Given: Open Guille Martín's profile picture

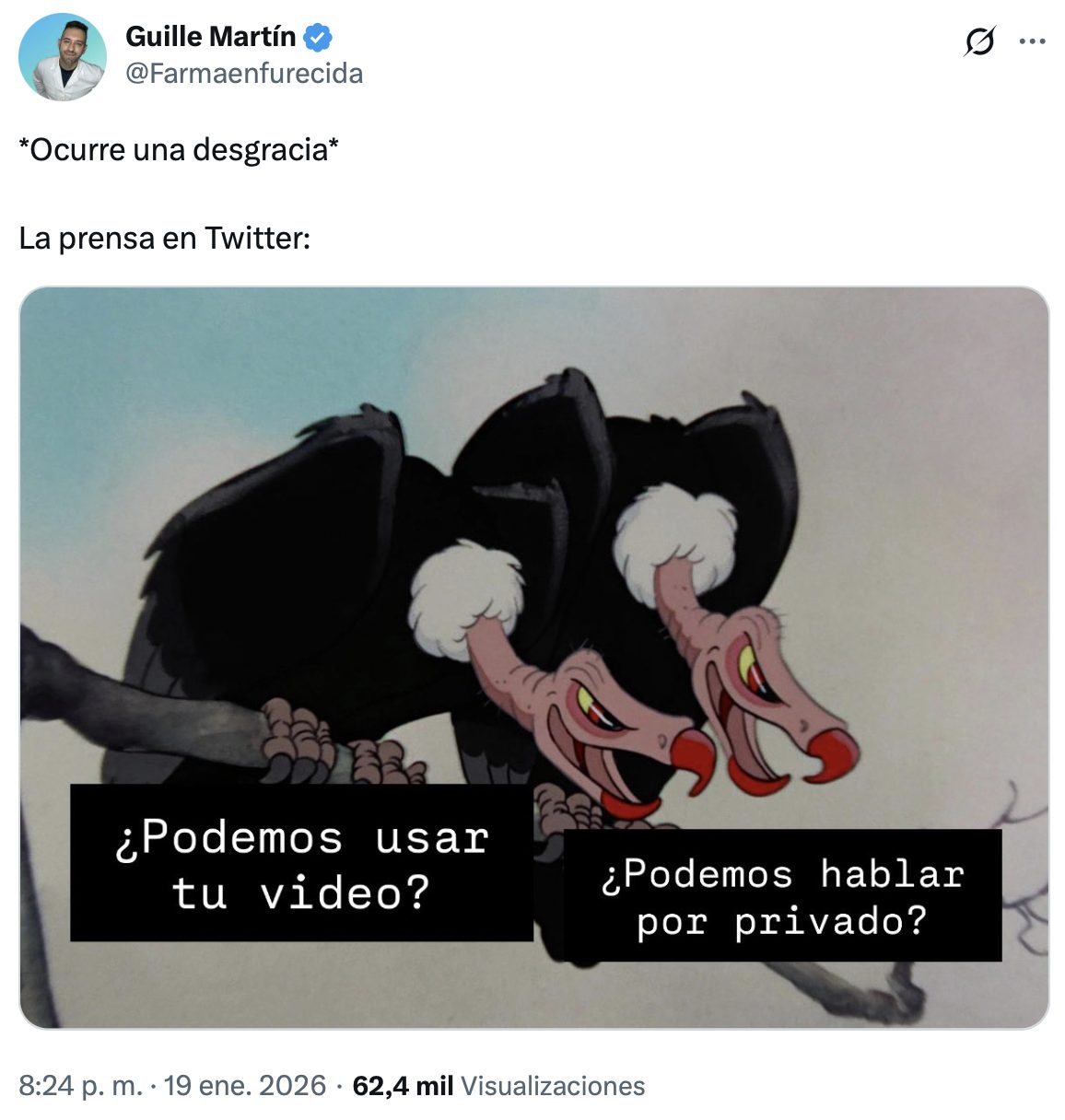Looking at the screenshot, I should 62,57.
